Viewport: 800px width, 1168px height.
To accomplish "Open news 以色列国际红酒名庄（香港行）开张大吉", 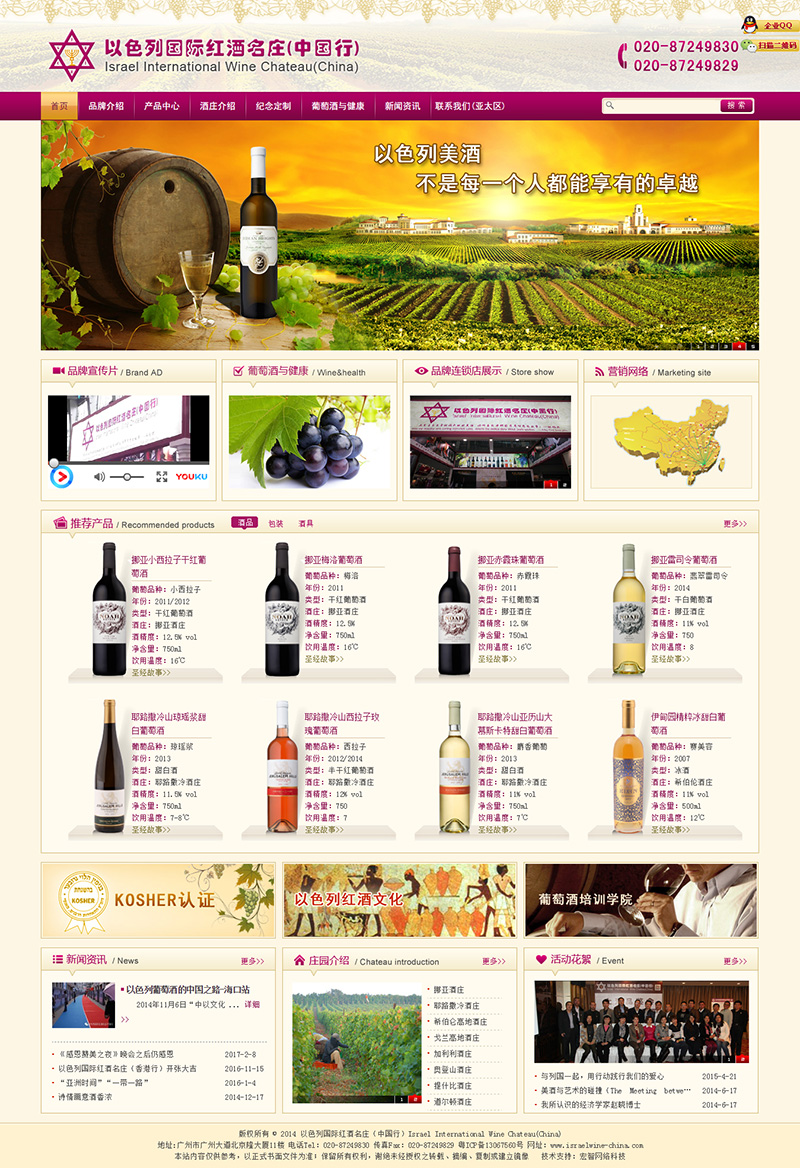I will 127,1068.
